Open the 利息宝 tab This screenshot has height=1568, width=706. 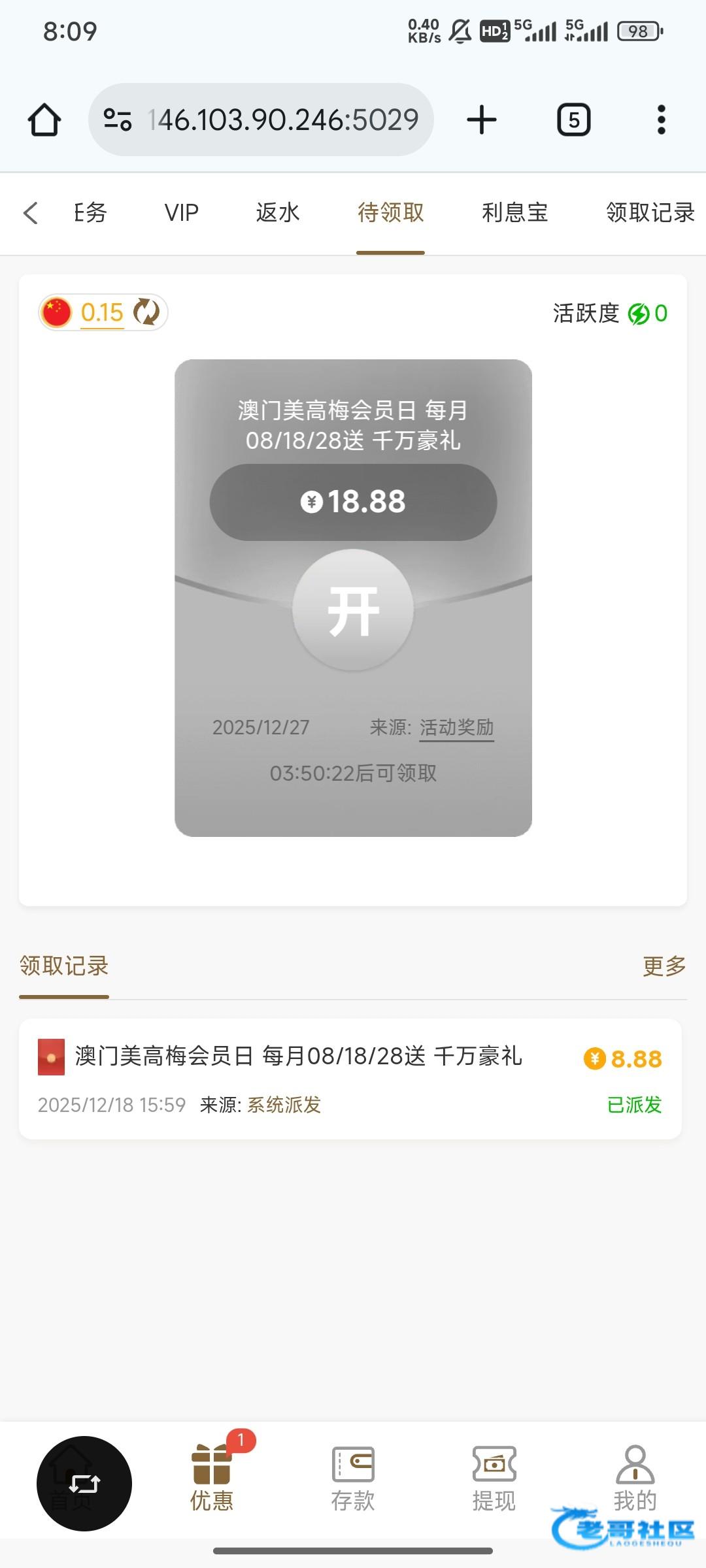click(x=514, y=213)
